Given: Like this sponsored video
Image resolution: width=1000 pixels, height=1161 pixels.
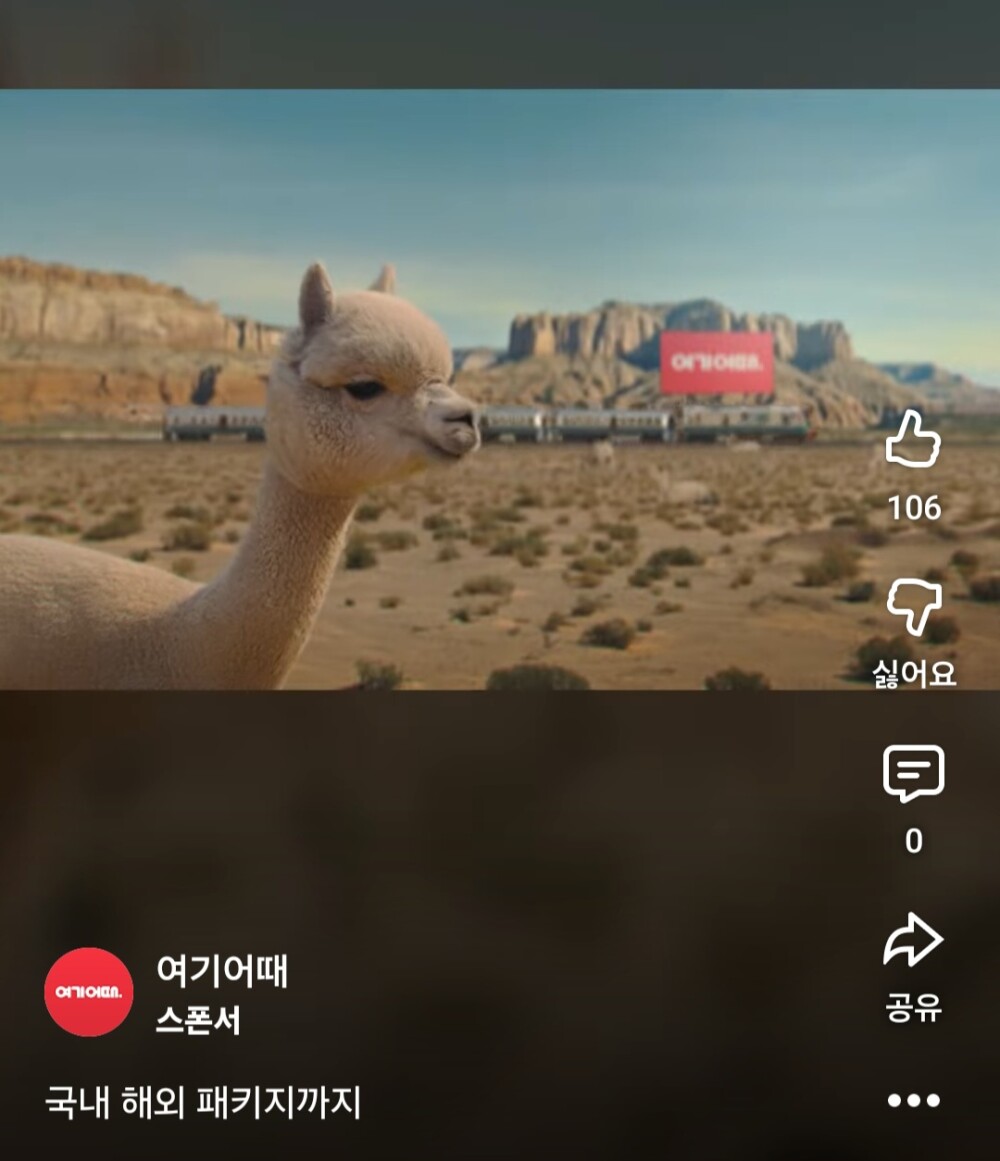Looking at the screenshot, I should pyautogui.click(x=913, y=440).
